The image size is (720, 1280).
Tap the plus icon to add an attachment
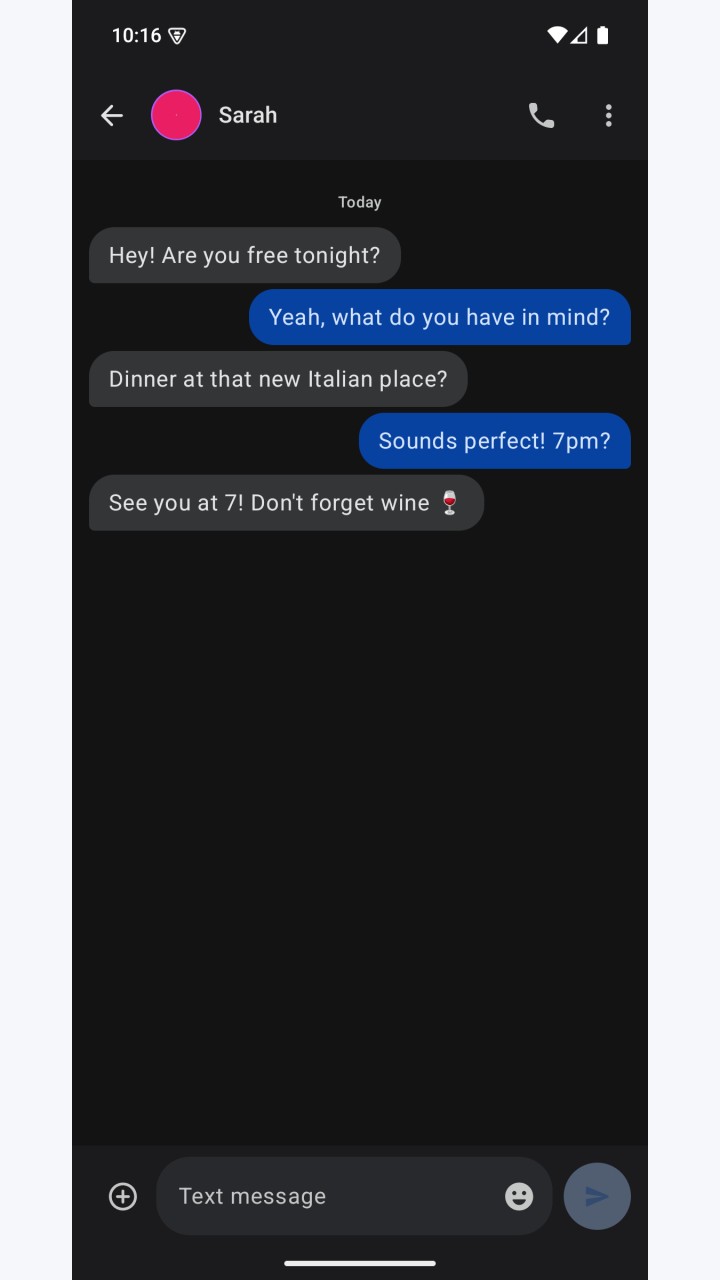coord(123,1196)
